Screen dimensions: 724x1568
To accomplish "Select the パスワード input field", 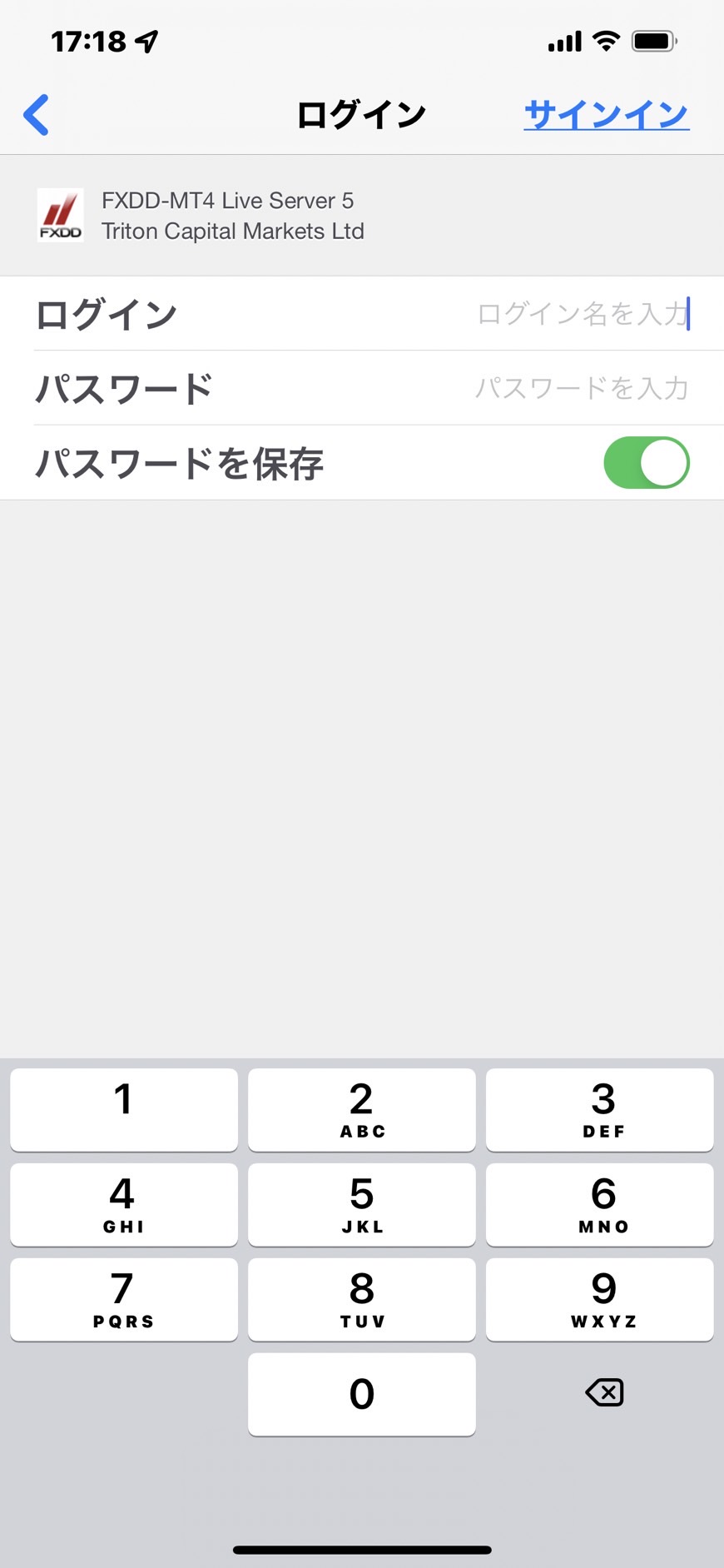I will point(362,388).
